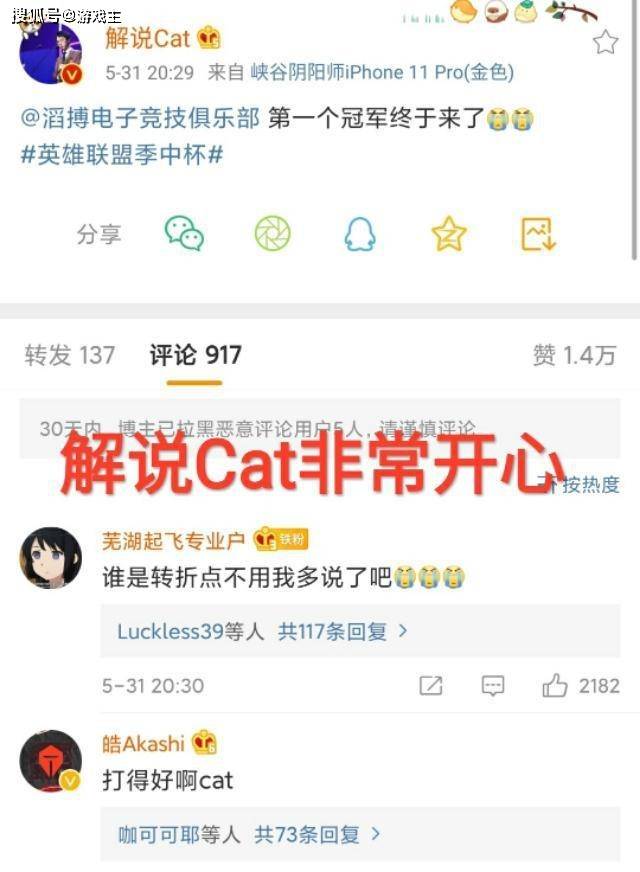Share the post to QQ

tap(359, 234)
